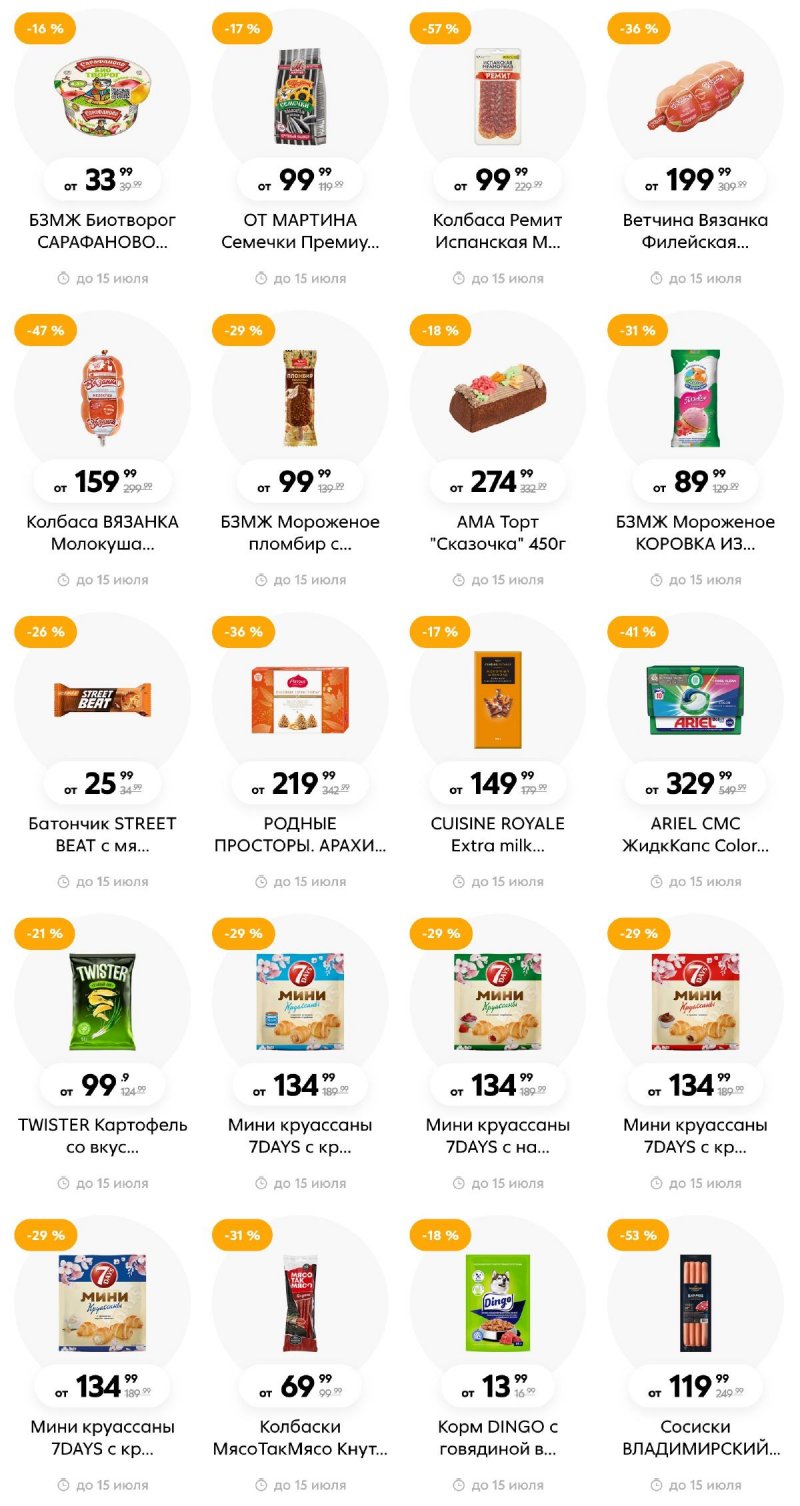Open Колбаса ВЯЗАНКА Молокуша item

coord(102,397)
